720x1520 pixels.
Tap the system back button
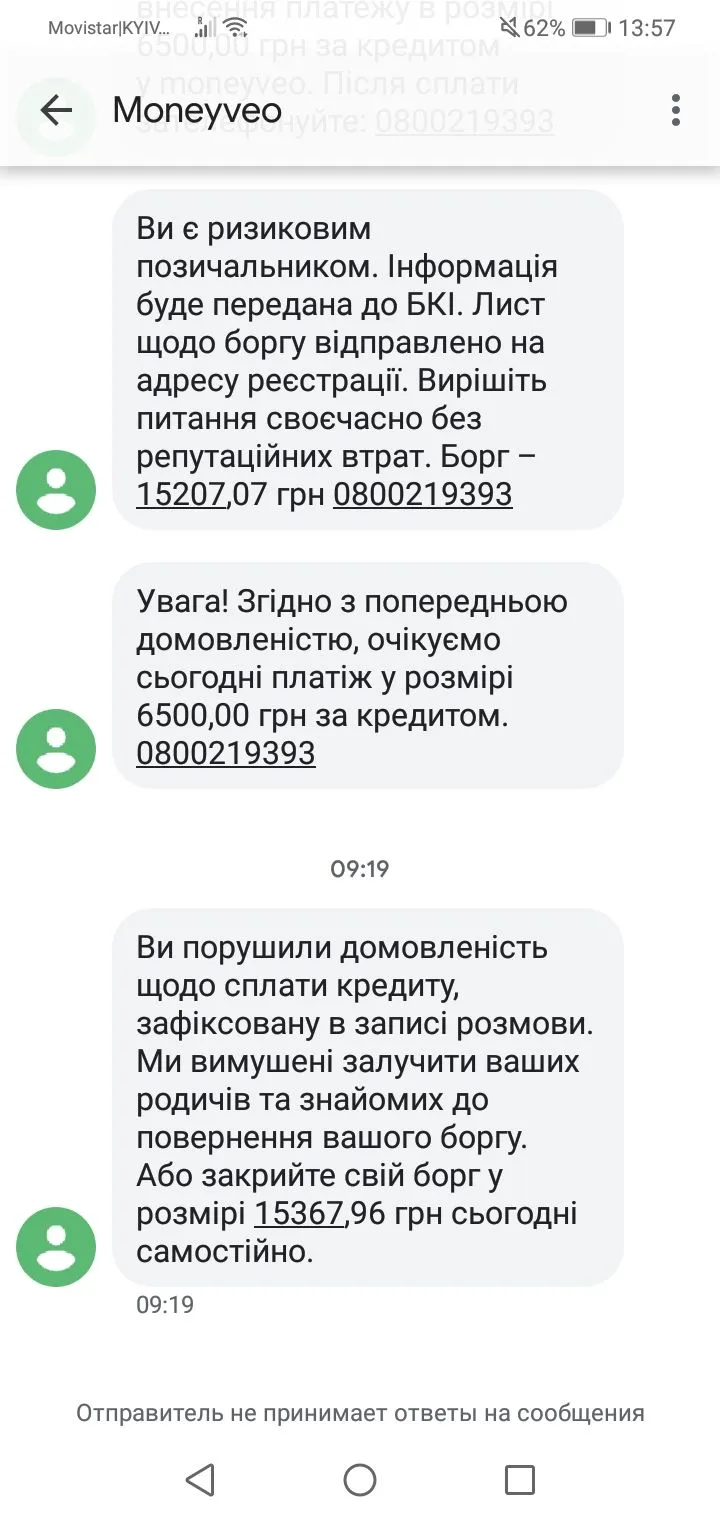201,1479
